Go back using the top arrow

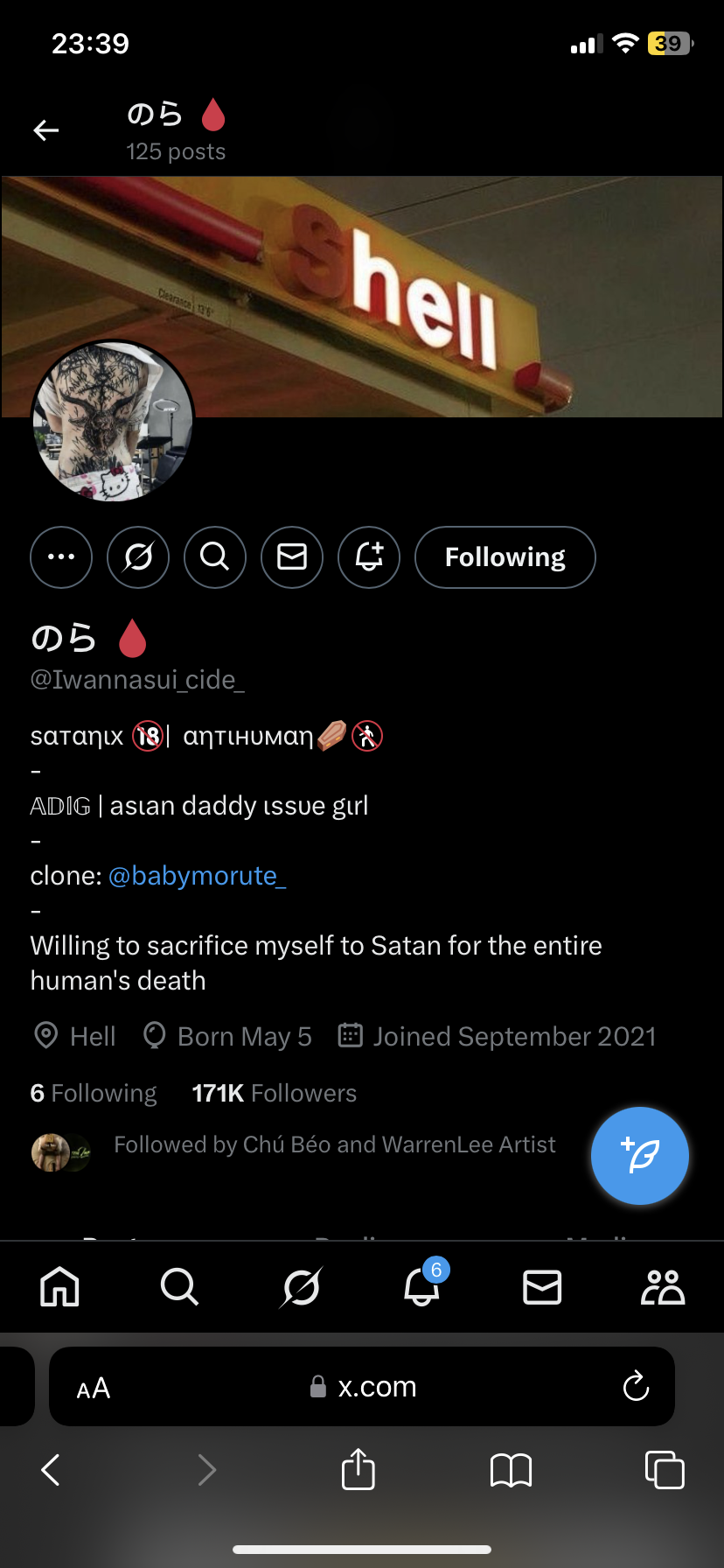tap(46, 130)
